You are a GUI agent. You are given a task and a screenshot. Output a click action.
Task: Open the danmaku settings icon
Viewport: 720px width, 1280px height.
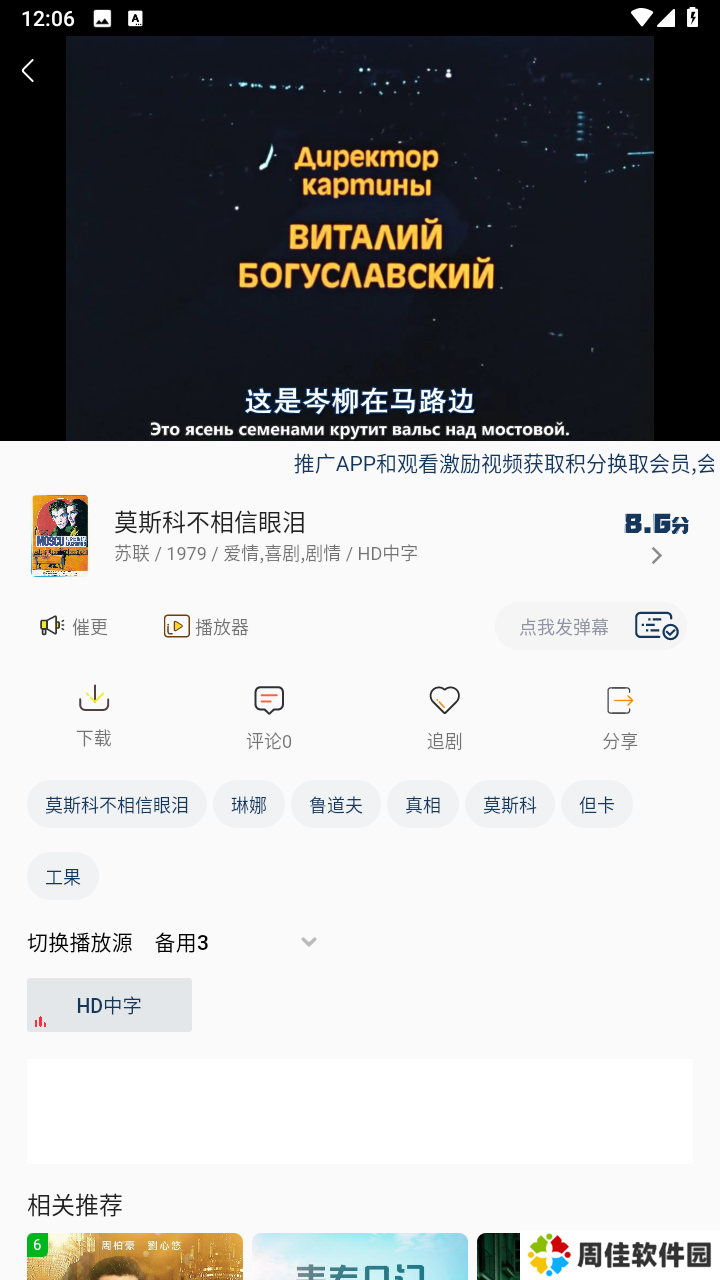pyautogui.click(x=657, y=627)
